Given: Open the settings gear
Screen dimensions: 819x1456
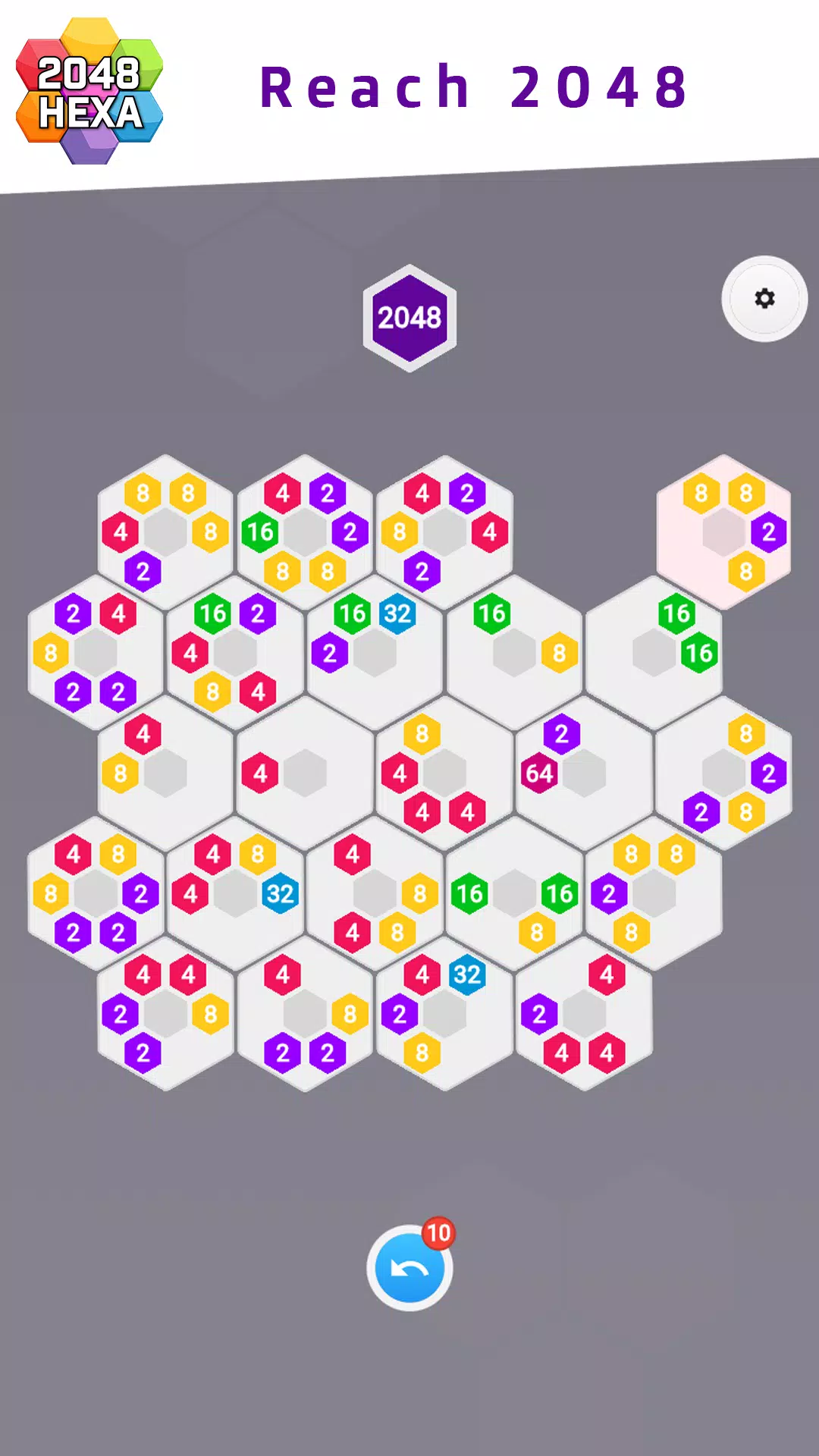Looking at the screenshot, I should point(764,299).
